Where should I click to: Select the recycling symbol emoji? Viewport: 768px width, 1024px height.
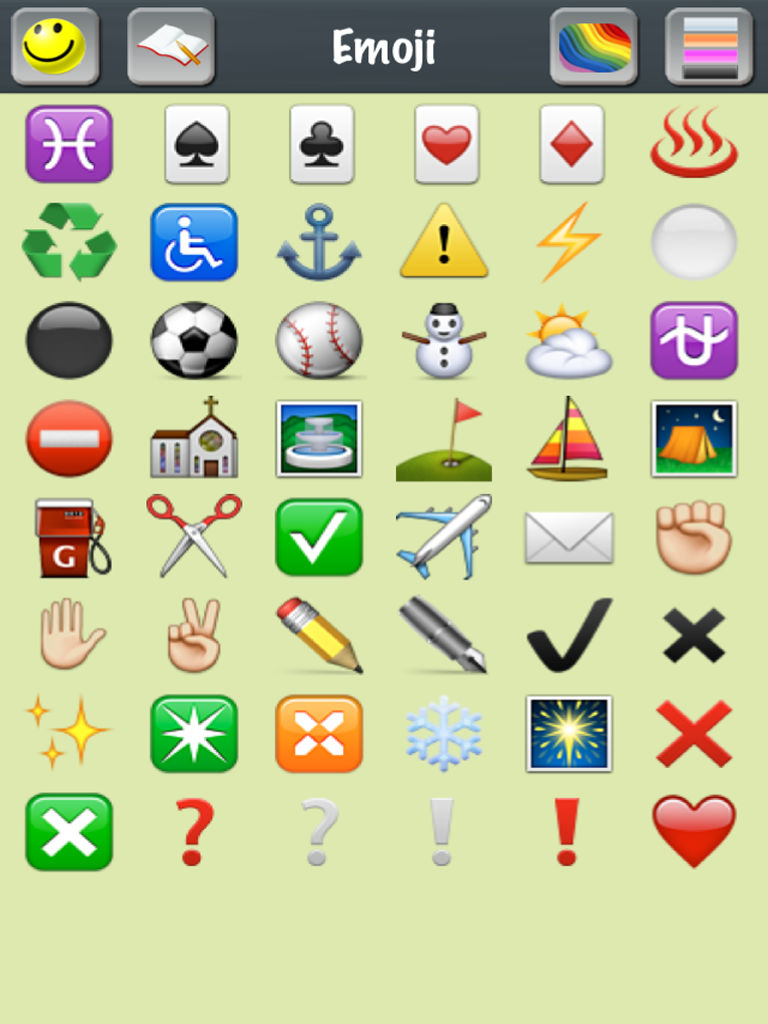[67, 242]
